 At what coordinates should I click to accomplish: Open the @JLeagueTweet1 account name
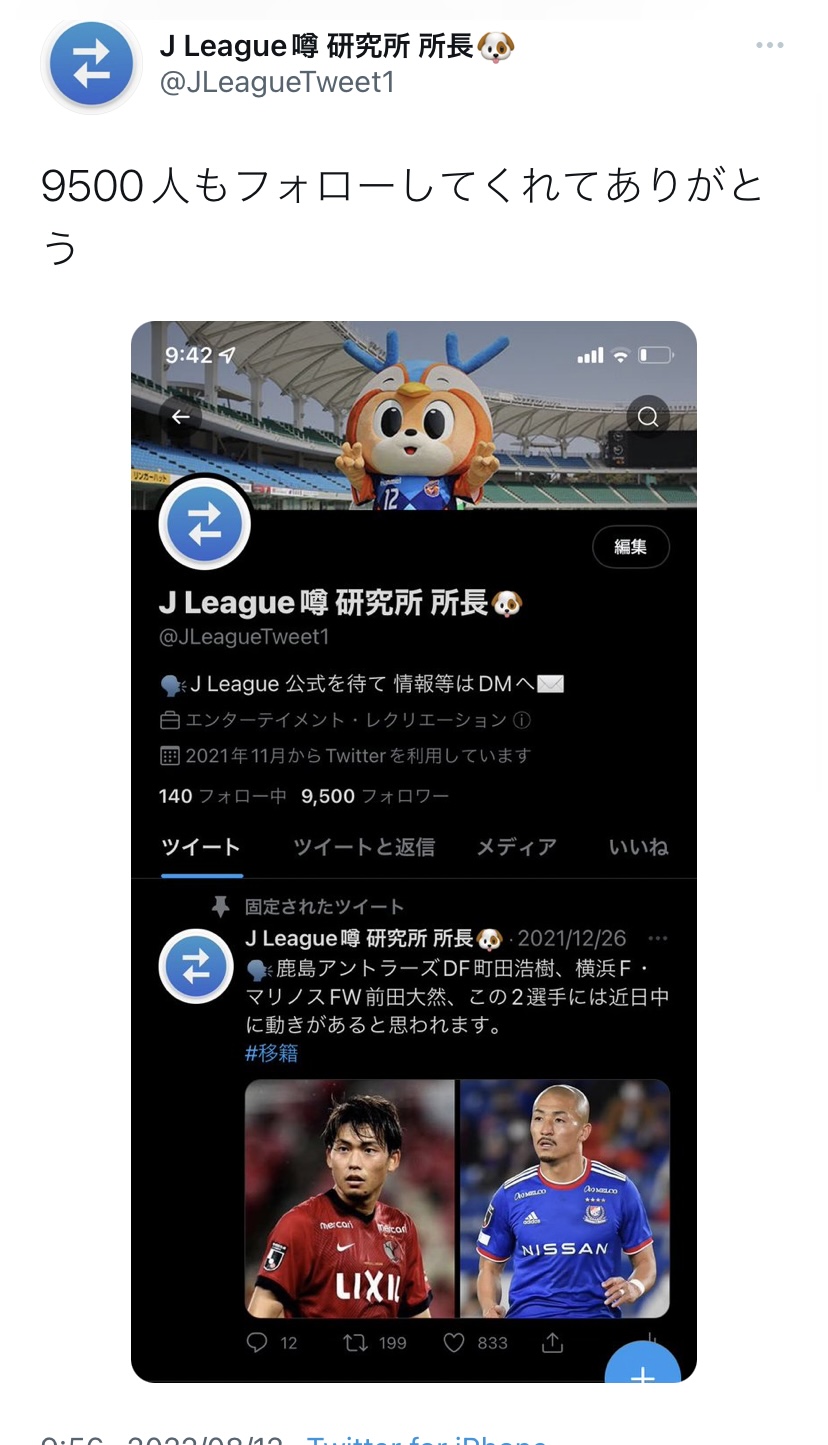tap(277, 82)
